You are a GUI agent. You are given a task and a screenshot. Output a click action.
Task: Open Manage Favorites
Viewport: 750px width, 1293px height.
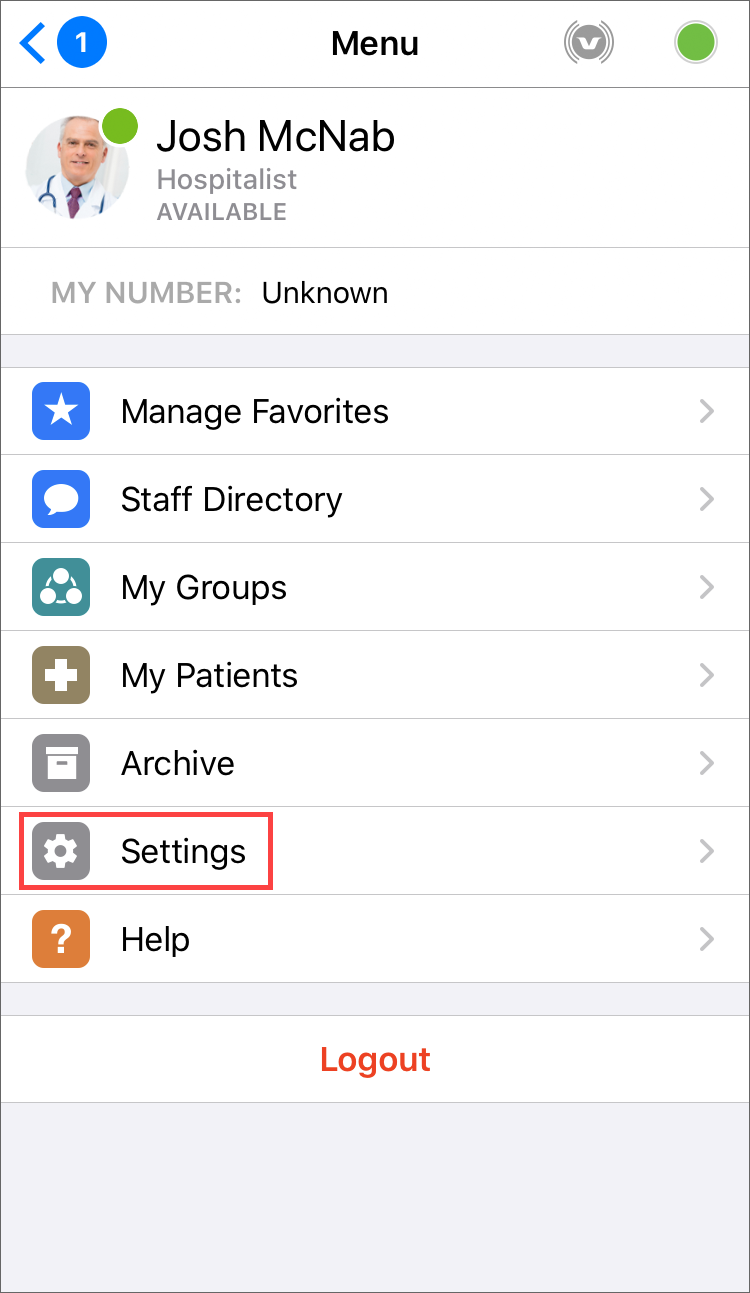click(x=375, y=411)
